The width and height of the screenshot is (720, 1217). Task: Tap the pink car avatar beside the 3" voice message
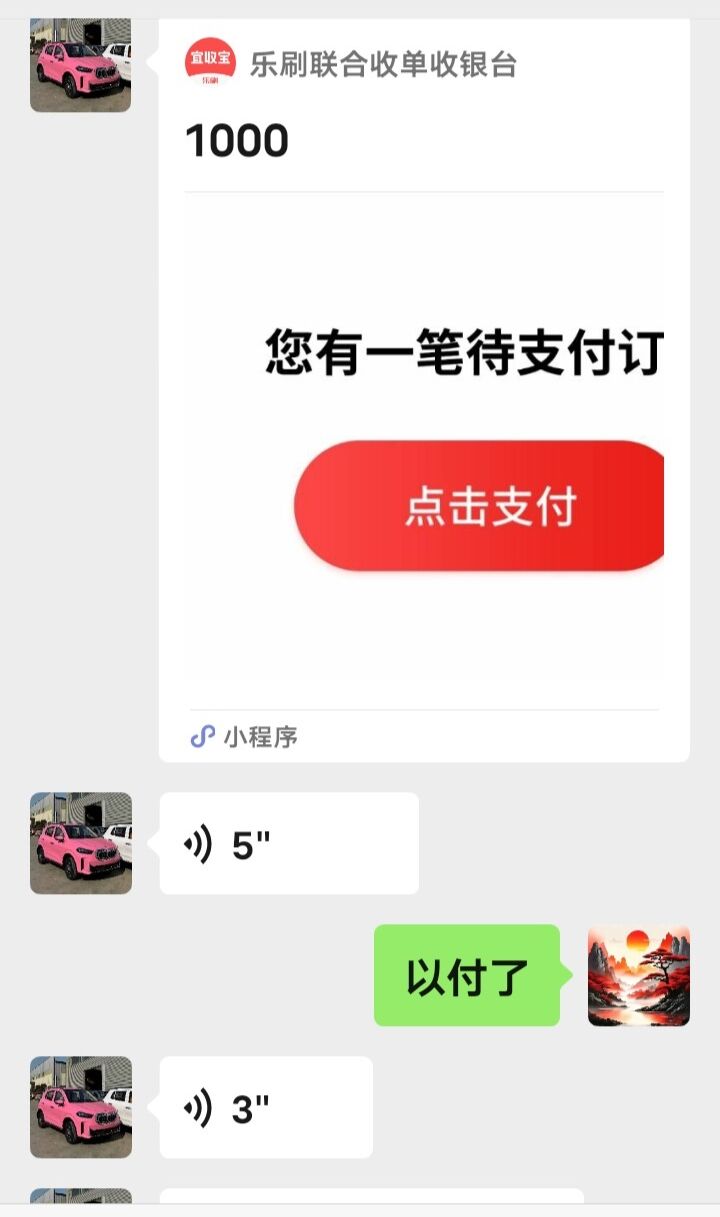tap(81, 1107)
